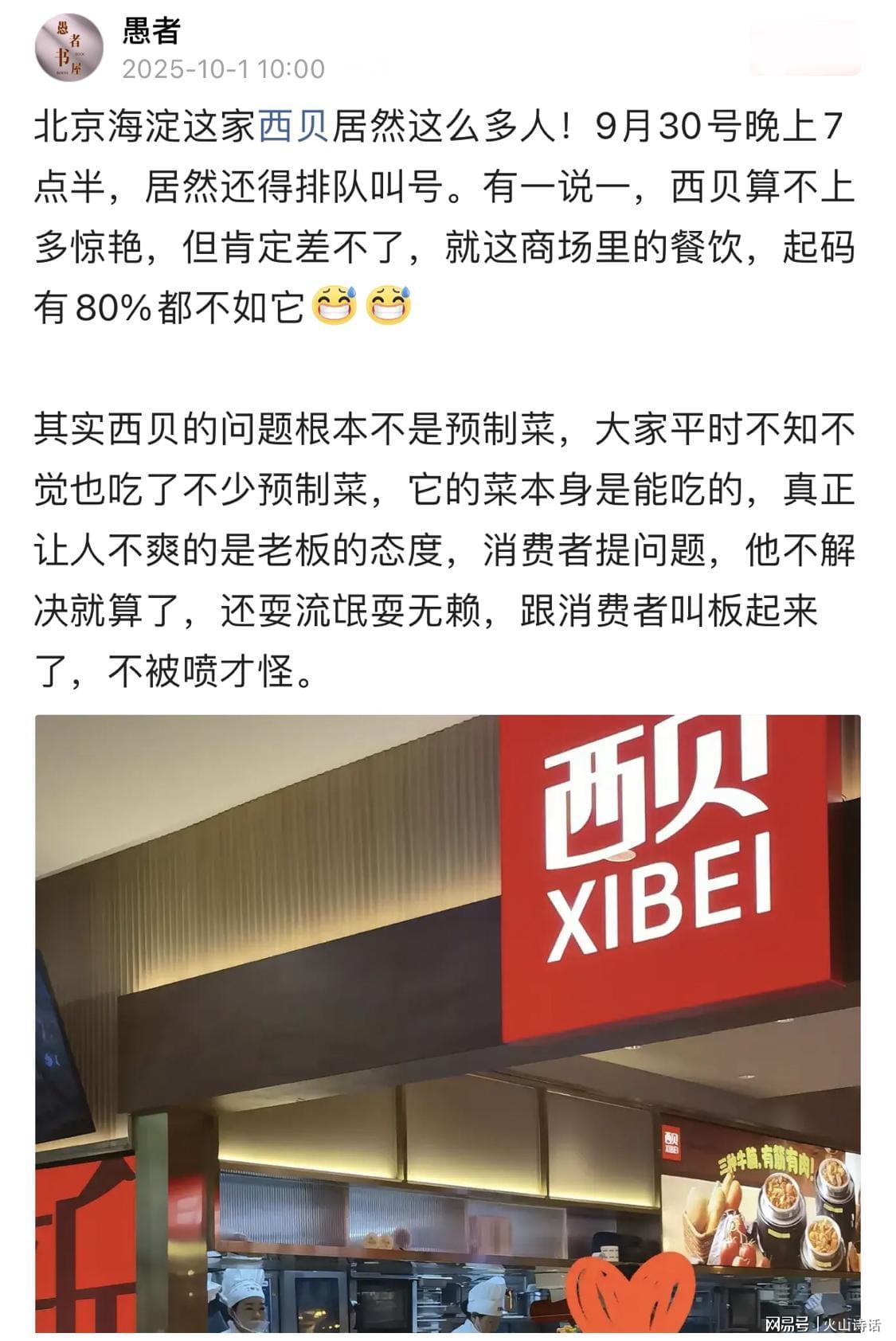Image resolution: width=896 pixels, height=1341 pixels.
Task: View the XIBEI storefront photo
Action: tap(448, 1023)
